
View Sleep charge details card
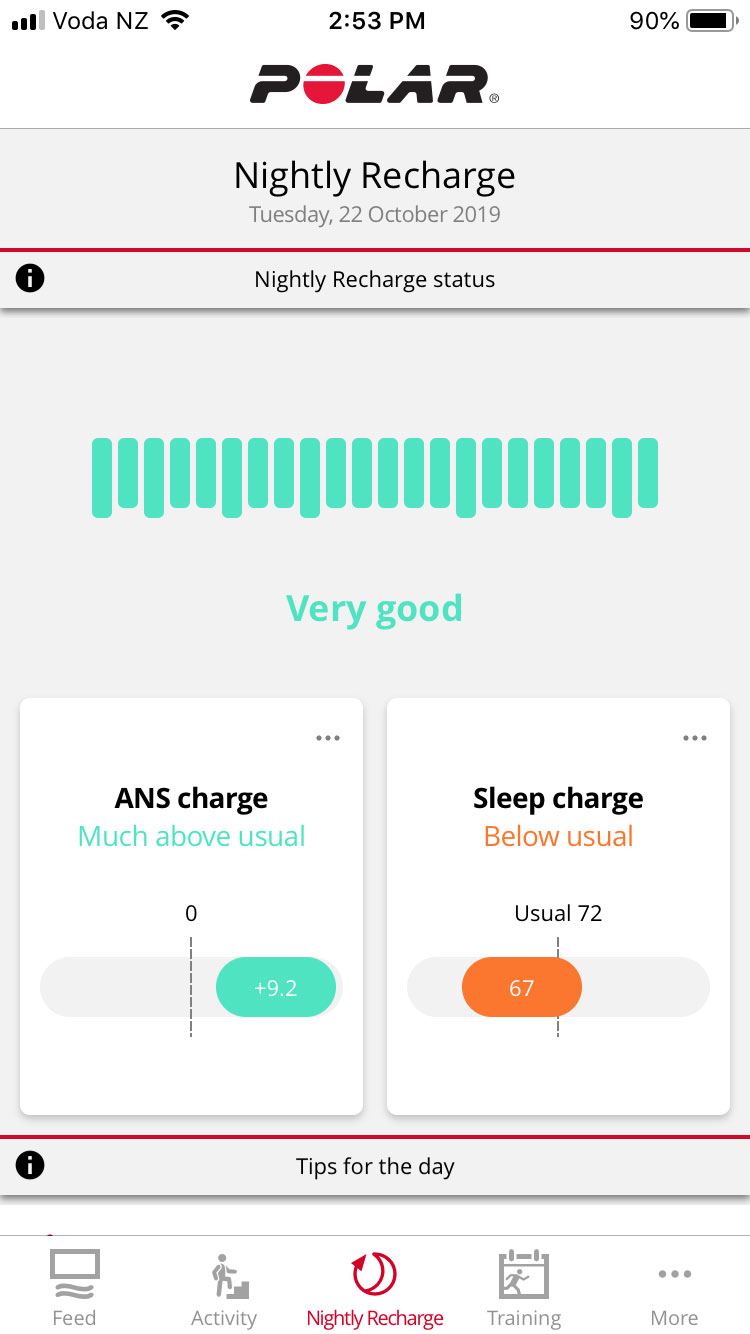(558, 905)
